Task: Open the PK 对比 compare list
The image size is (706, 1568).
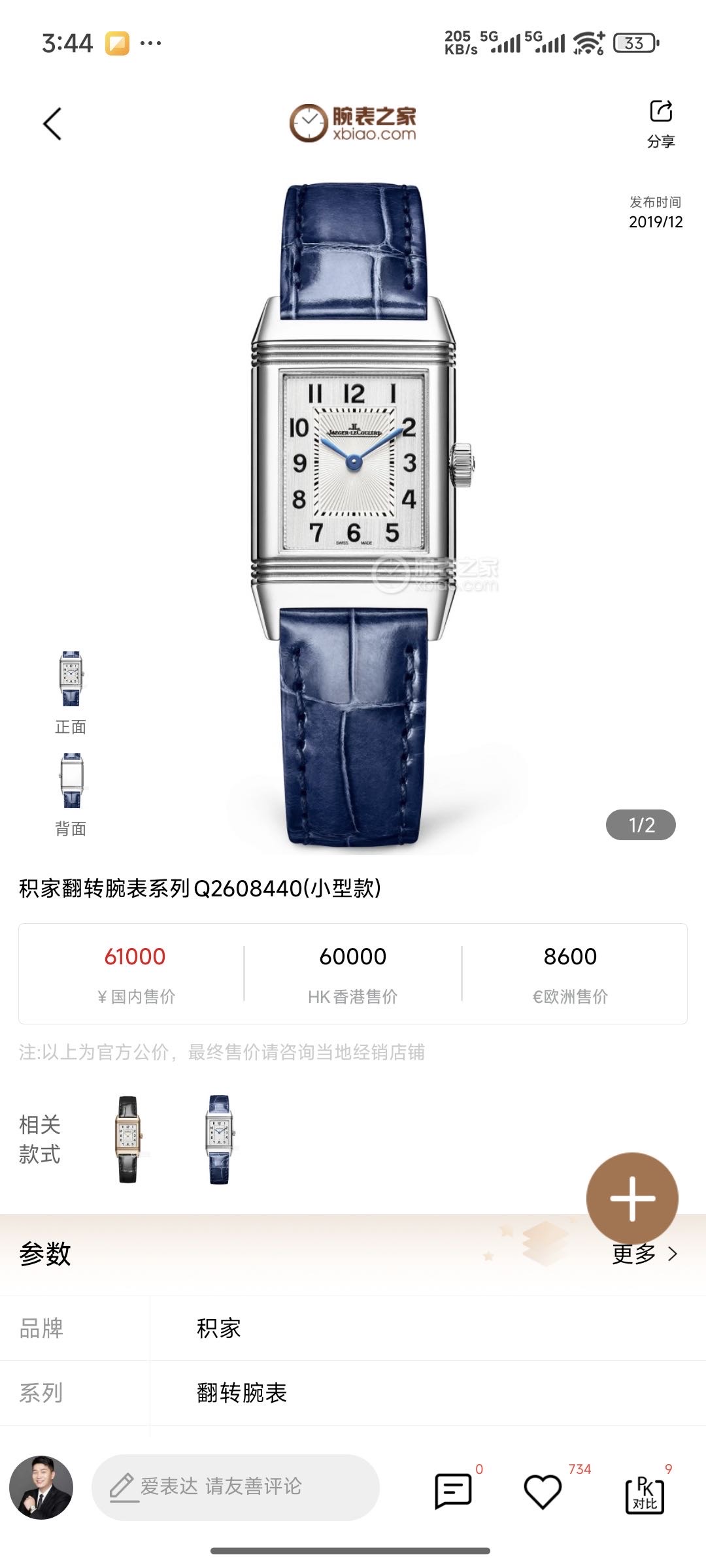Action: point(645,1494)
